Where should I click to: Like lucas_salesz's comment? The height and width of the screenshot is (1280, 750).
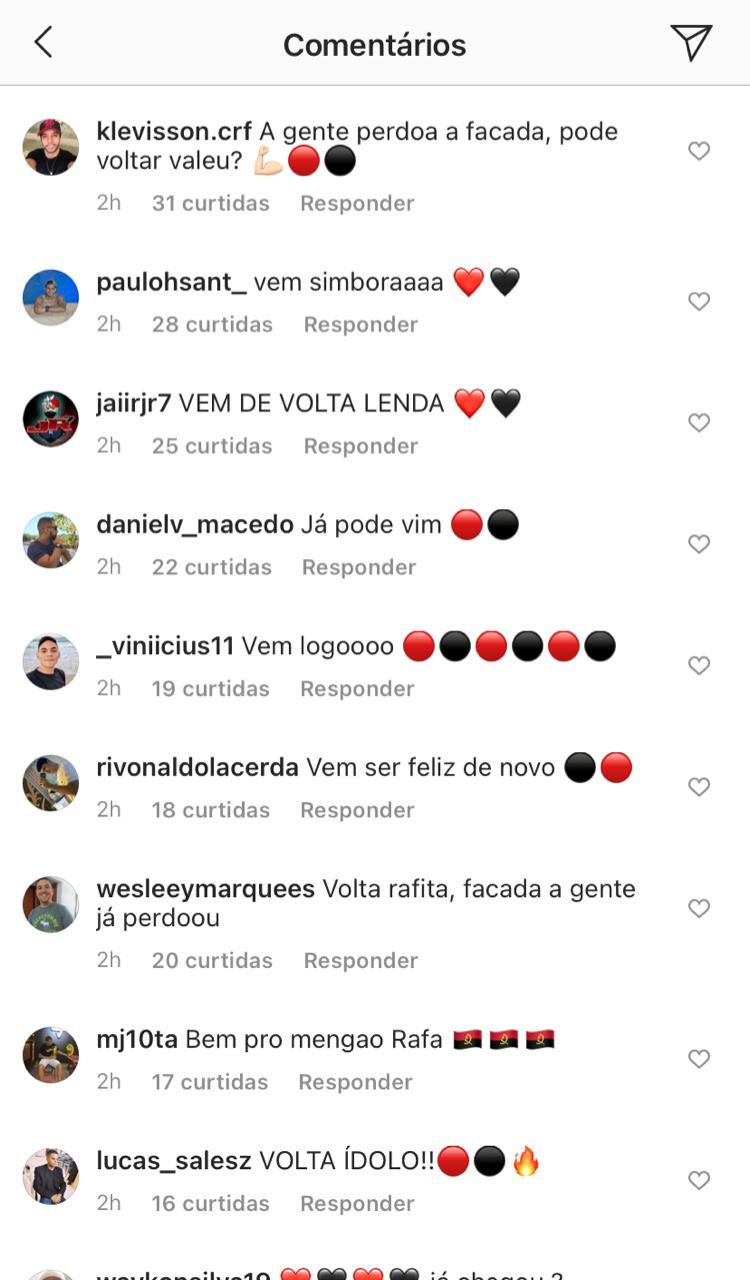(699, 1181)
